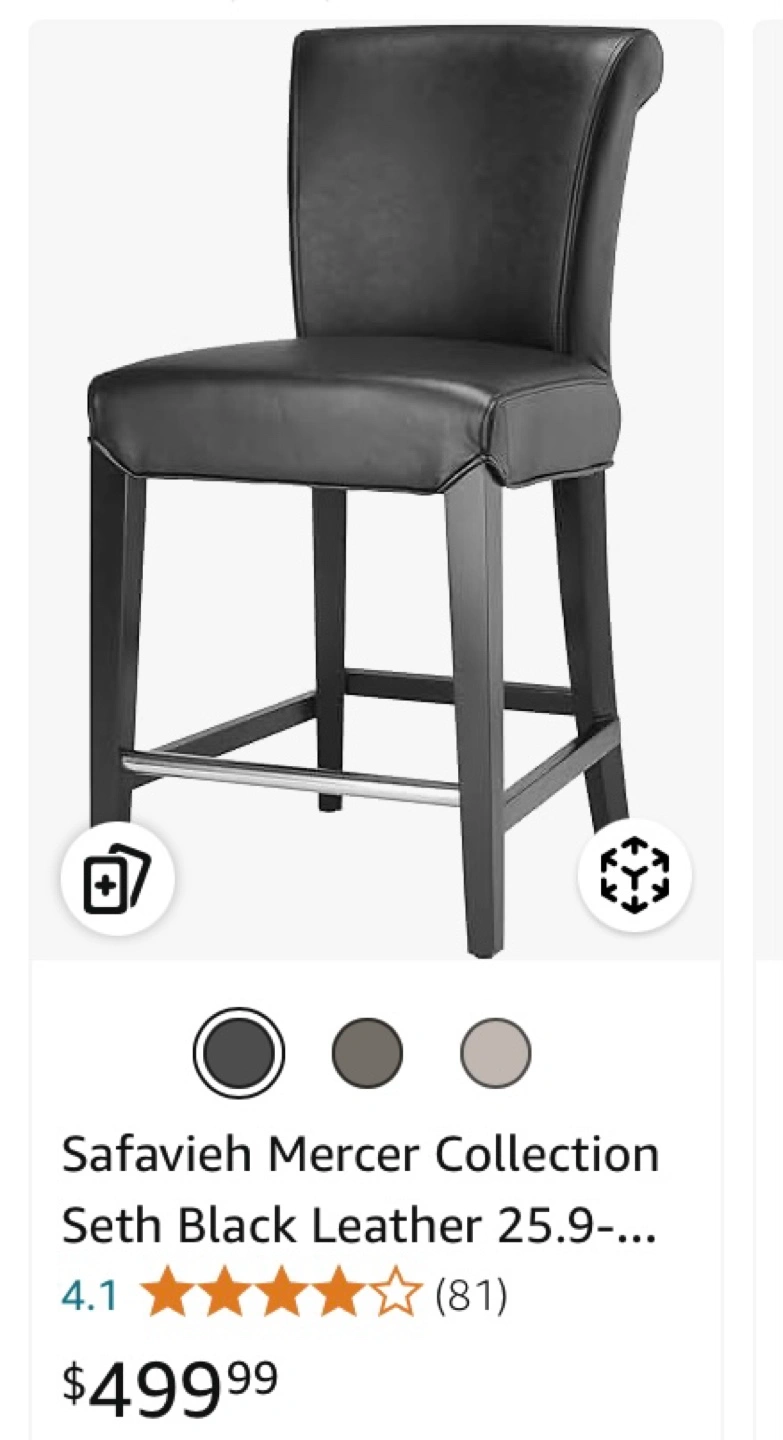Image resolution: width=783 pixels, height=1440 pixels.
Task: Choose the dark grey color swatch
Action: [367, 1053]
